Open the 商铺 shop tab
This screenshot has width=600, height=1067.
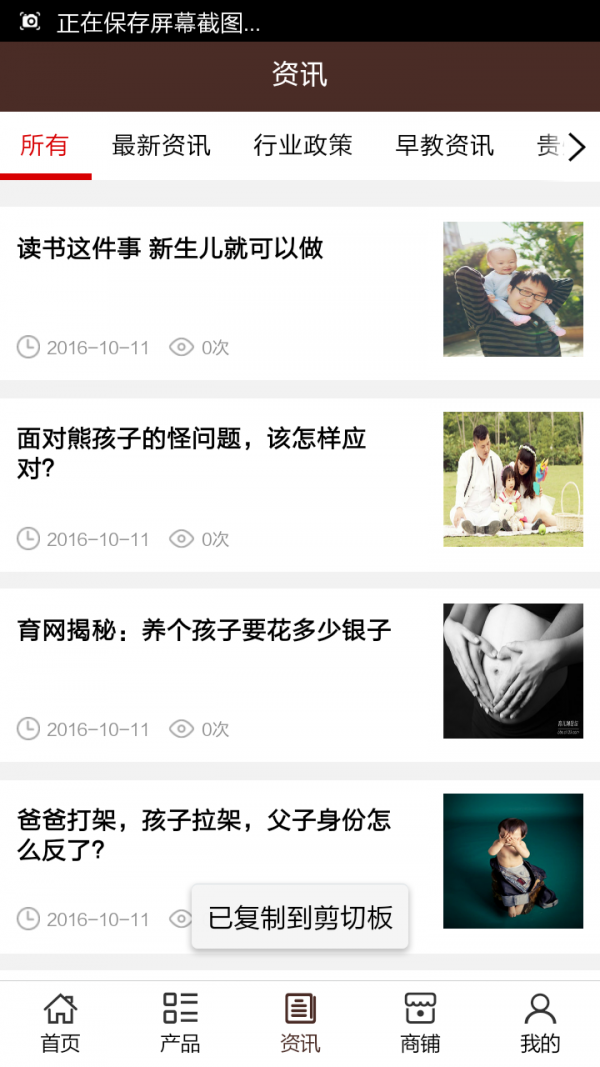click(420, 1023)
